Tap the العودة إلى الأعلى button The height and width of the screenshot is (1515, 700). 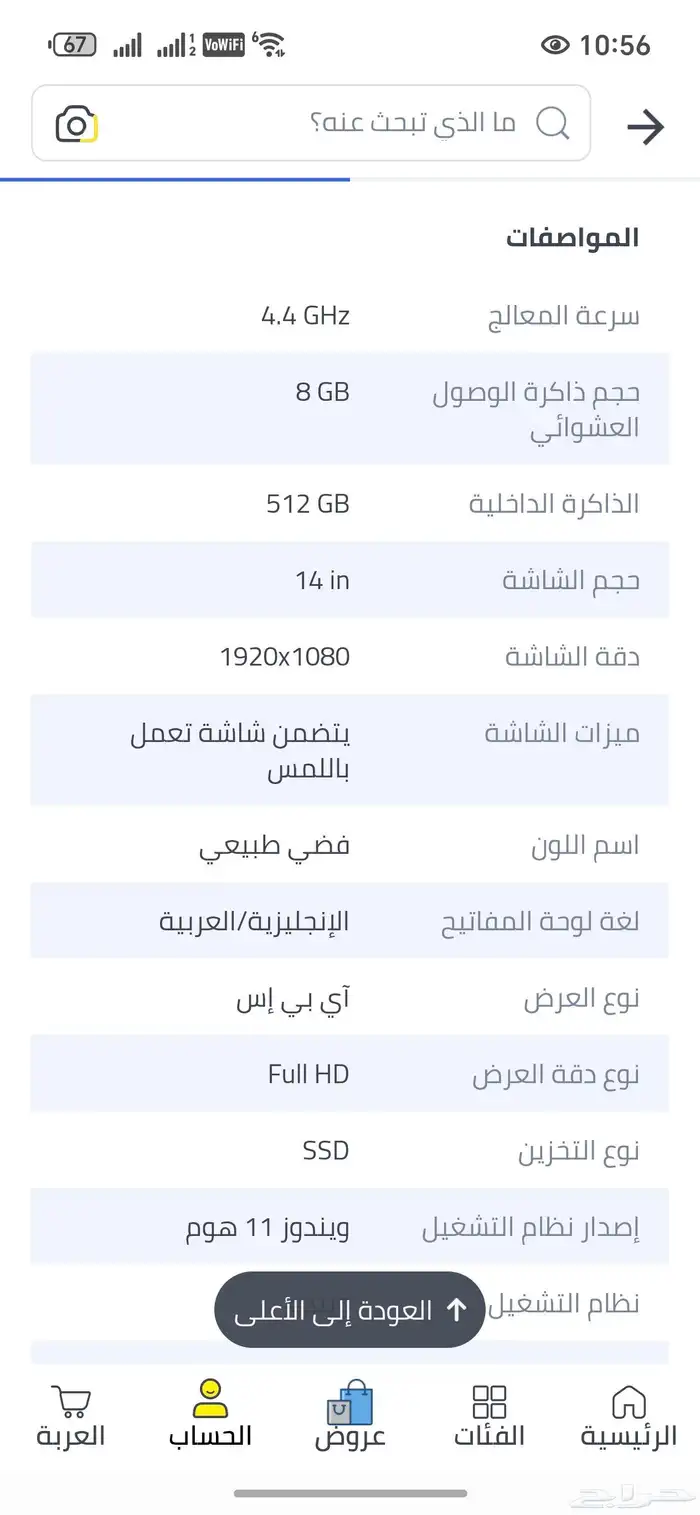pyautogui.click(x=350, y=1310)
